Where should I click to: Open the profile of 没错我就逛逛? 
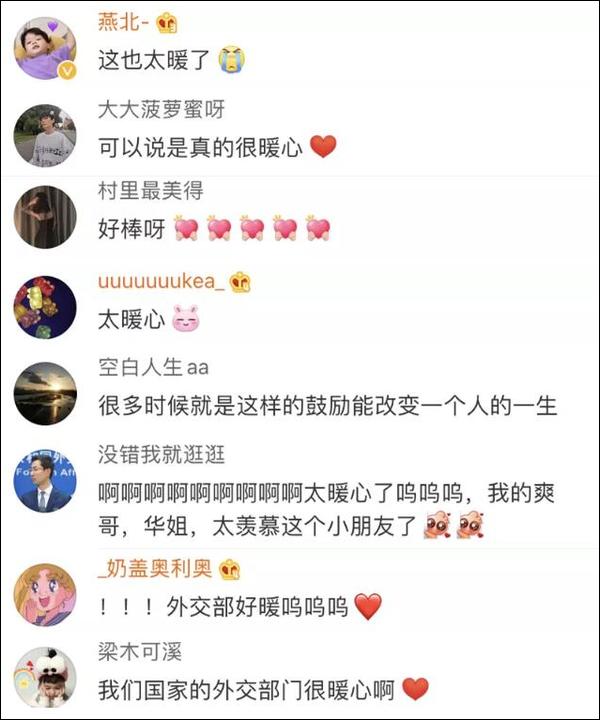point(161,455)
